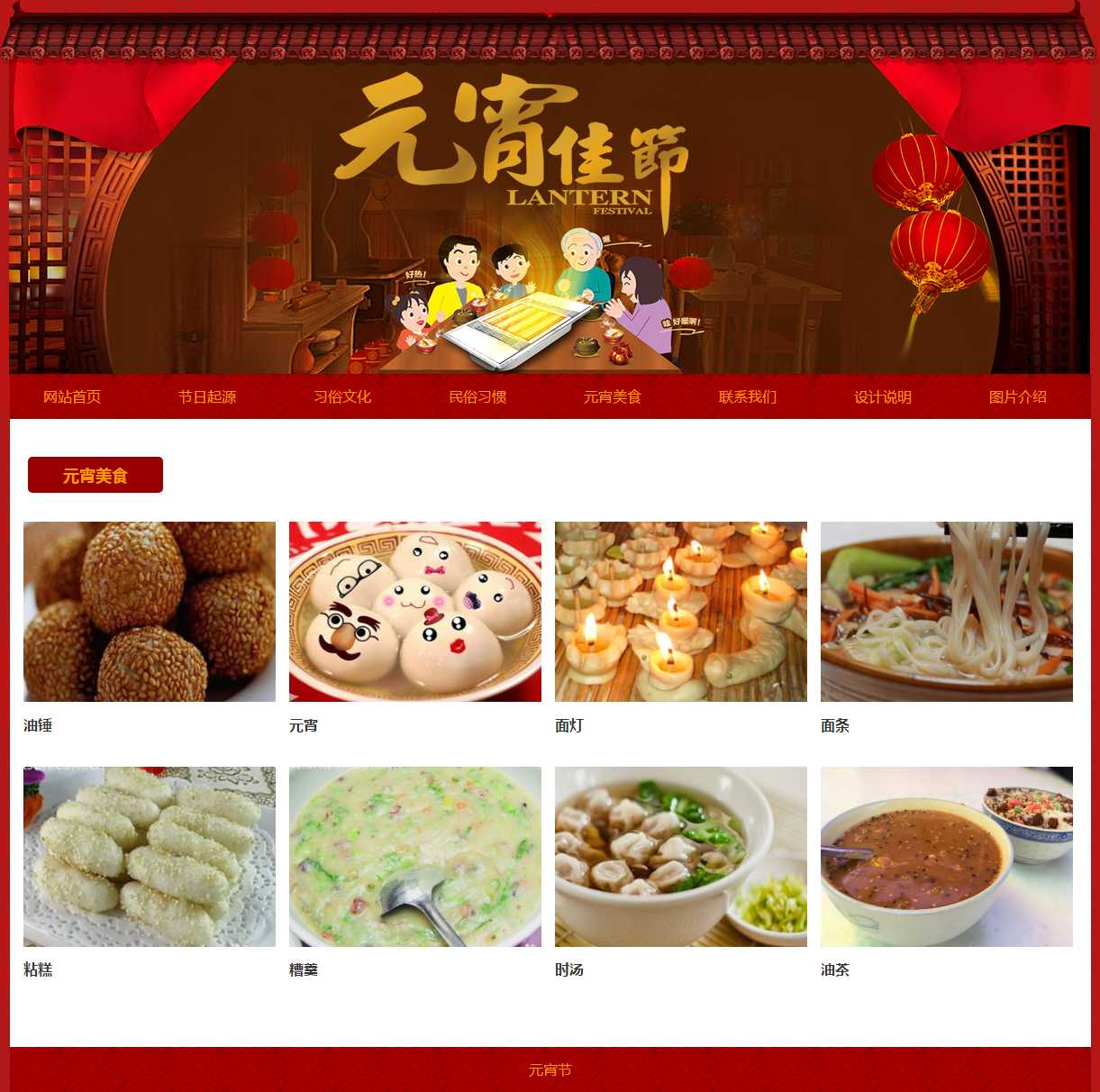Open the 联系我们 page
The image size is (1100, 1092).
pos(748,396)
